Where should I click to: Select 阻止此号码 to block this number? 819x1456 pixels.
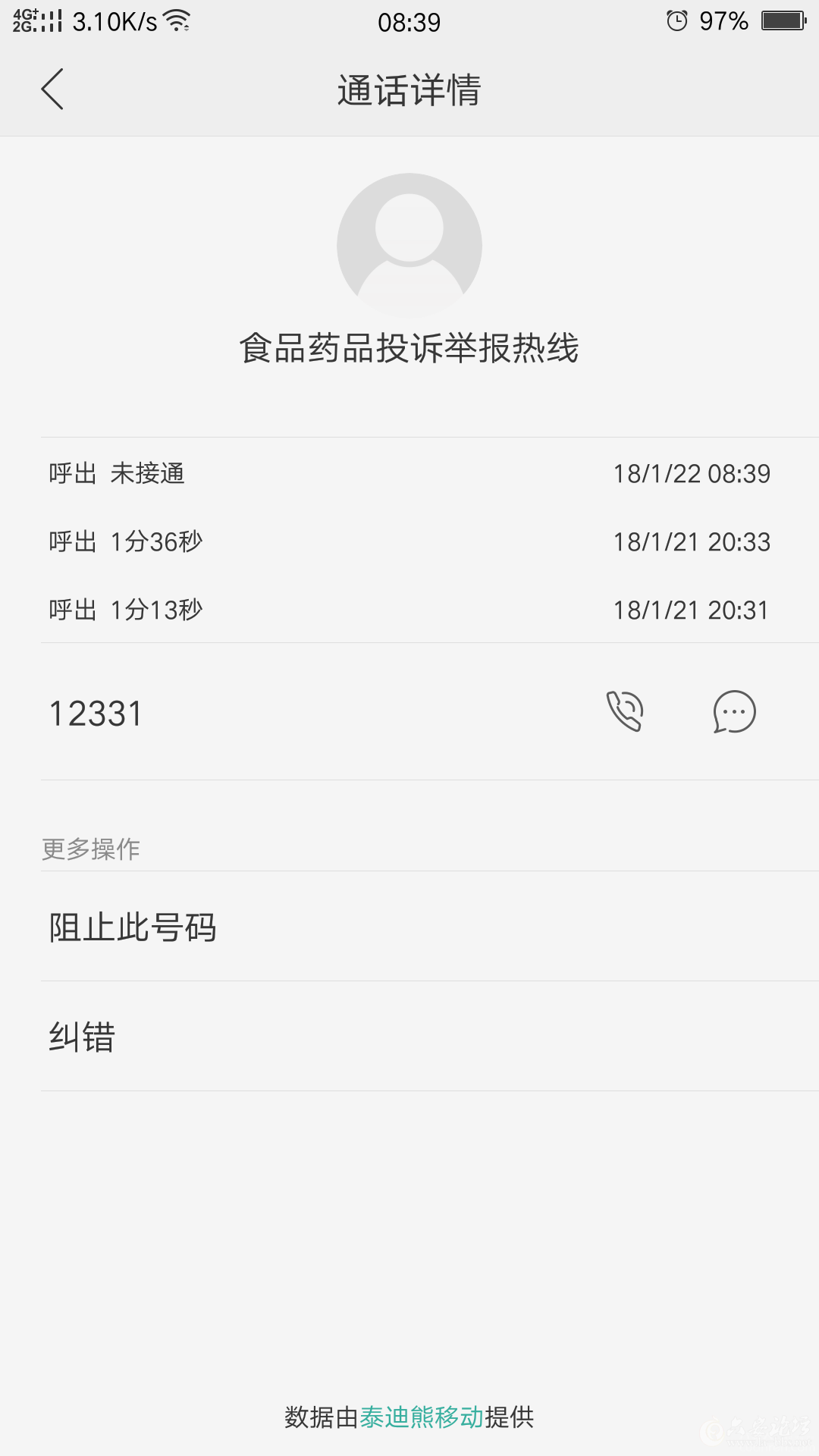[133, 927]
